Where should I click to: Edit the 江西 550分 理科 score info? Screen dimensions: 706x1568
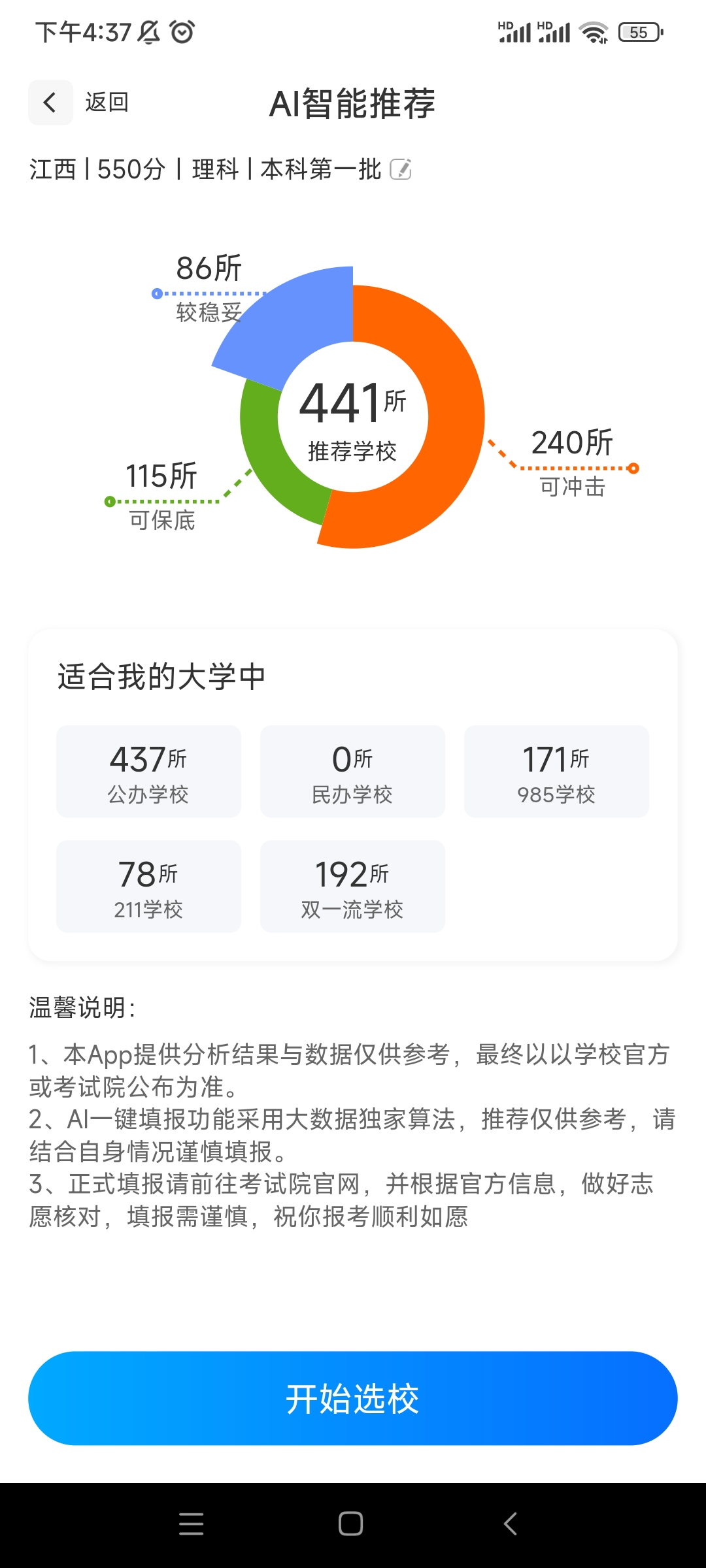click(400, 169)
